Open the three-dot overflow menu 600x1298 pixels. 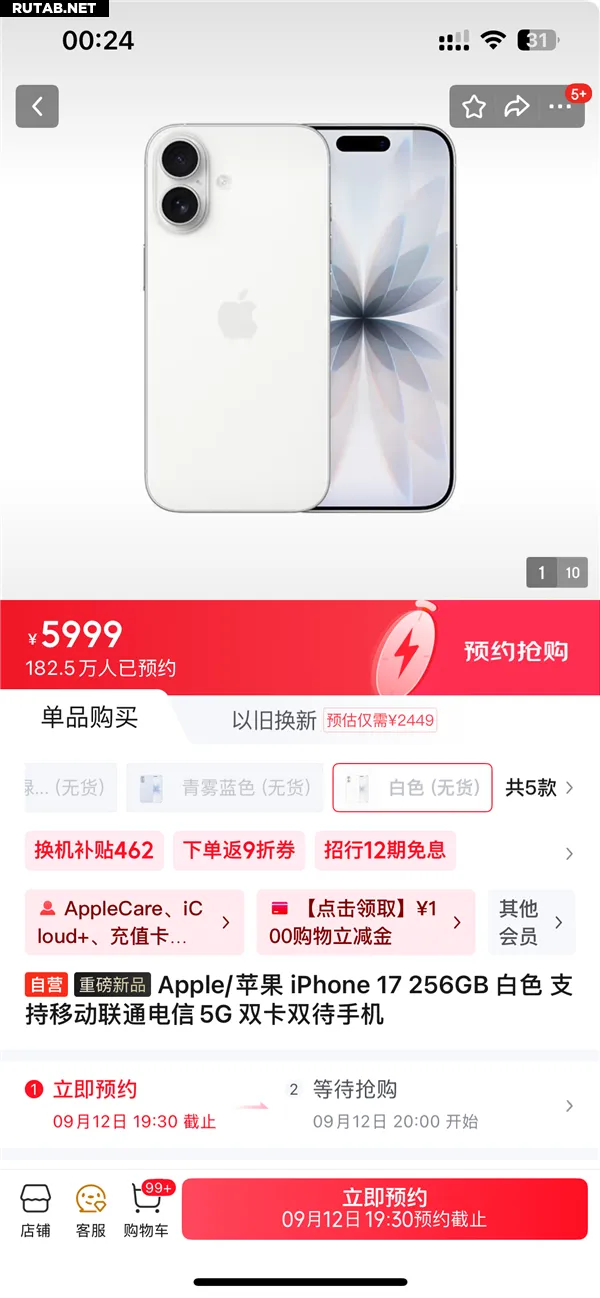coord(560,106)
